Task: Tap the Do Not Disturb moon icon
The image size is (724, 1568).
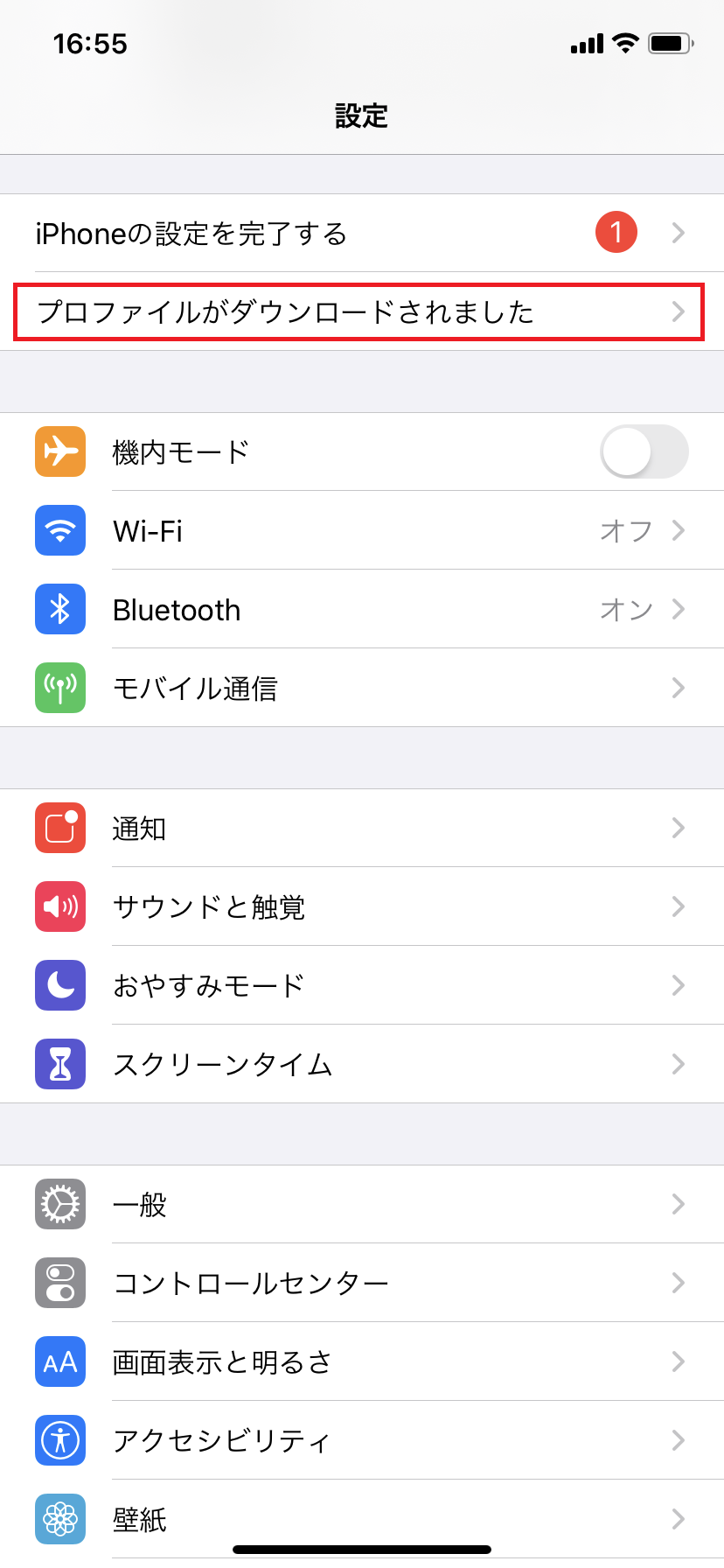Action: pyautogui.click(x=59, y=985)
